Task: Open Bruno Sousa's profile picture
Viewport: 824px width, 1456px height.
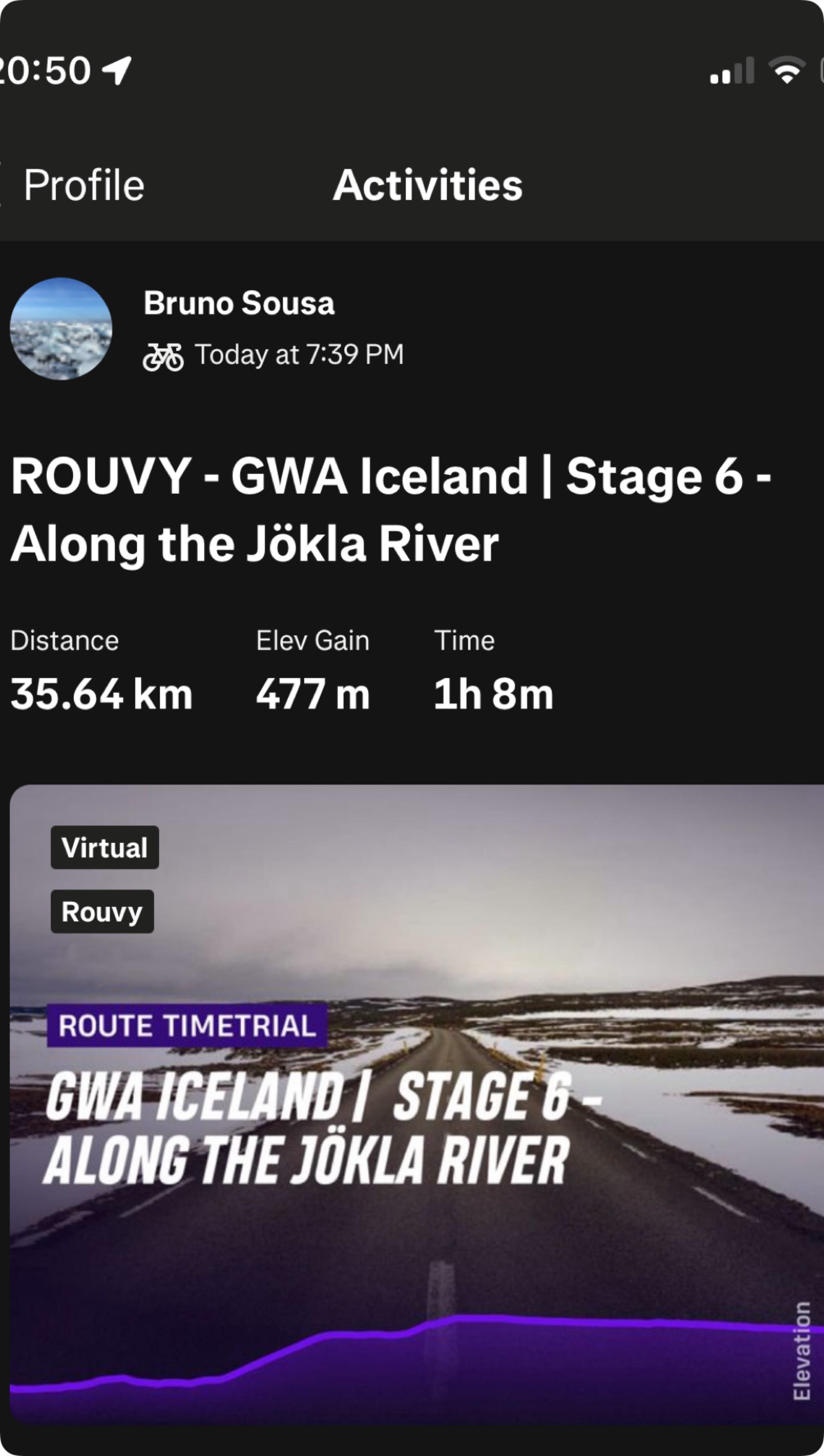Action: click(x=61, y=329)
